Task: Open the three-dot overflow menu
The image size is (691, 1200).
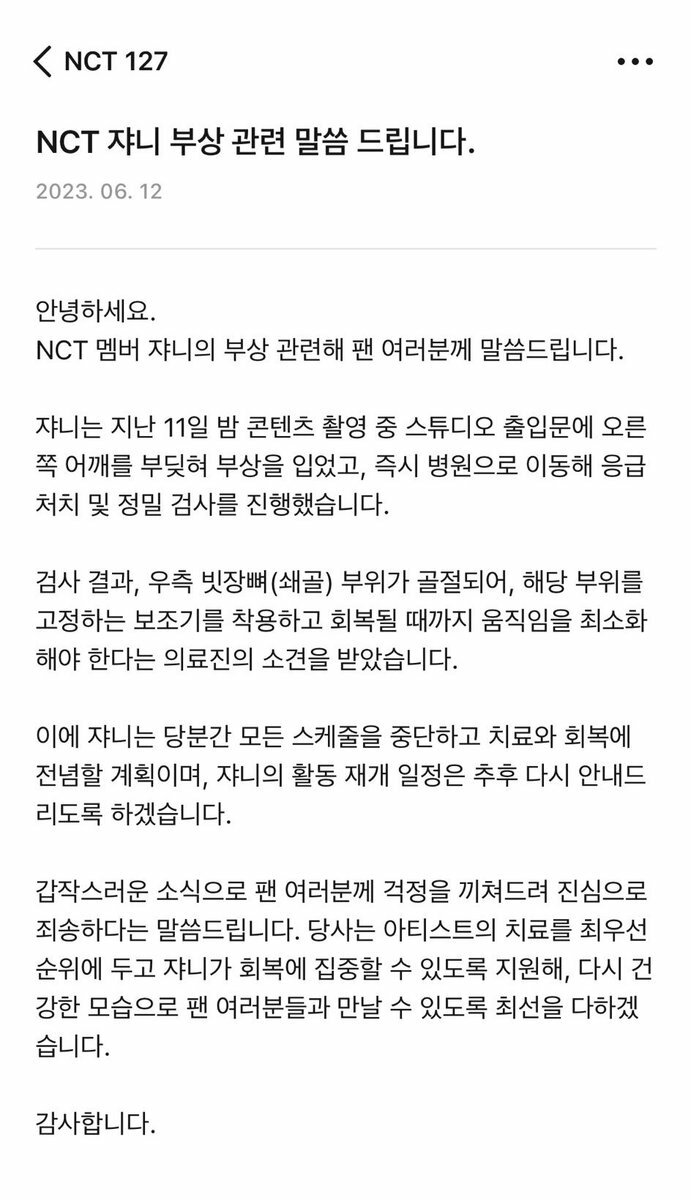Action: click(634, 62)
